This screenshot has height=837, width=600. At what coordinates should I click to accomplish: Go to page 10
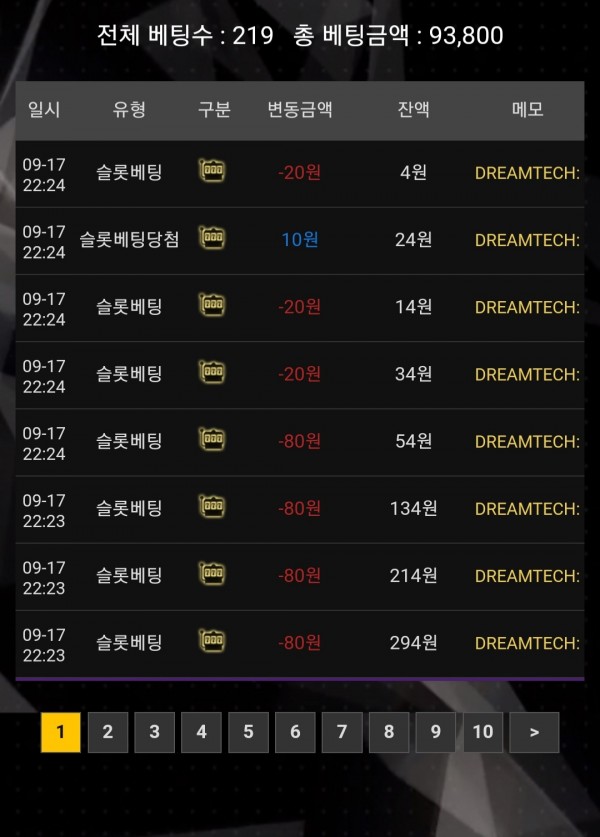coord(482,732)
